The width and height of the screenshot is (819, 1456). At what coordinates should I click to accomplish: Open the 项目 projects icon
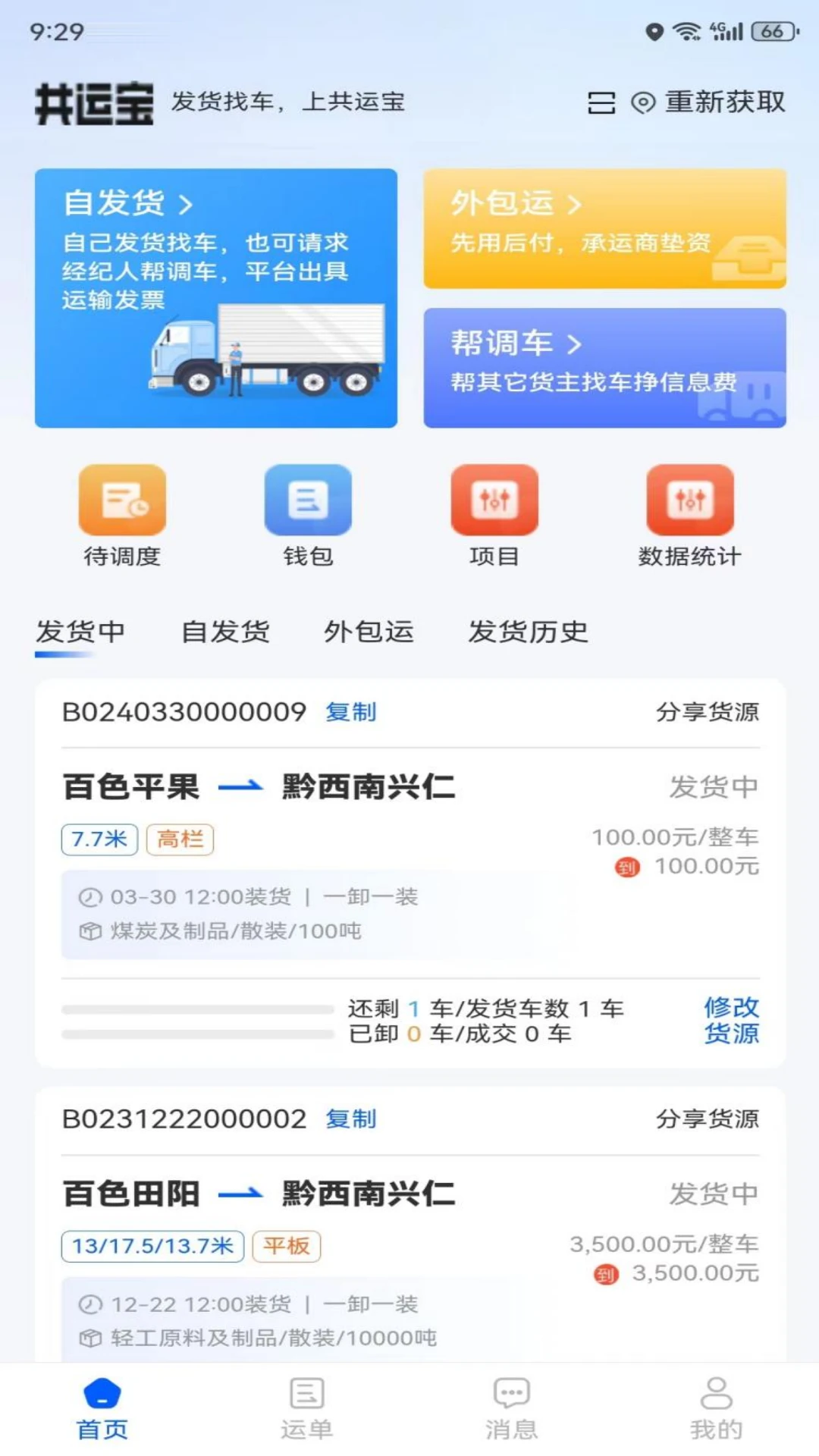(x=494, y=503)
